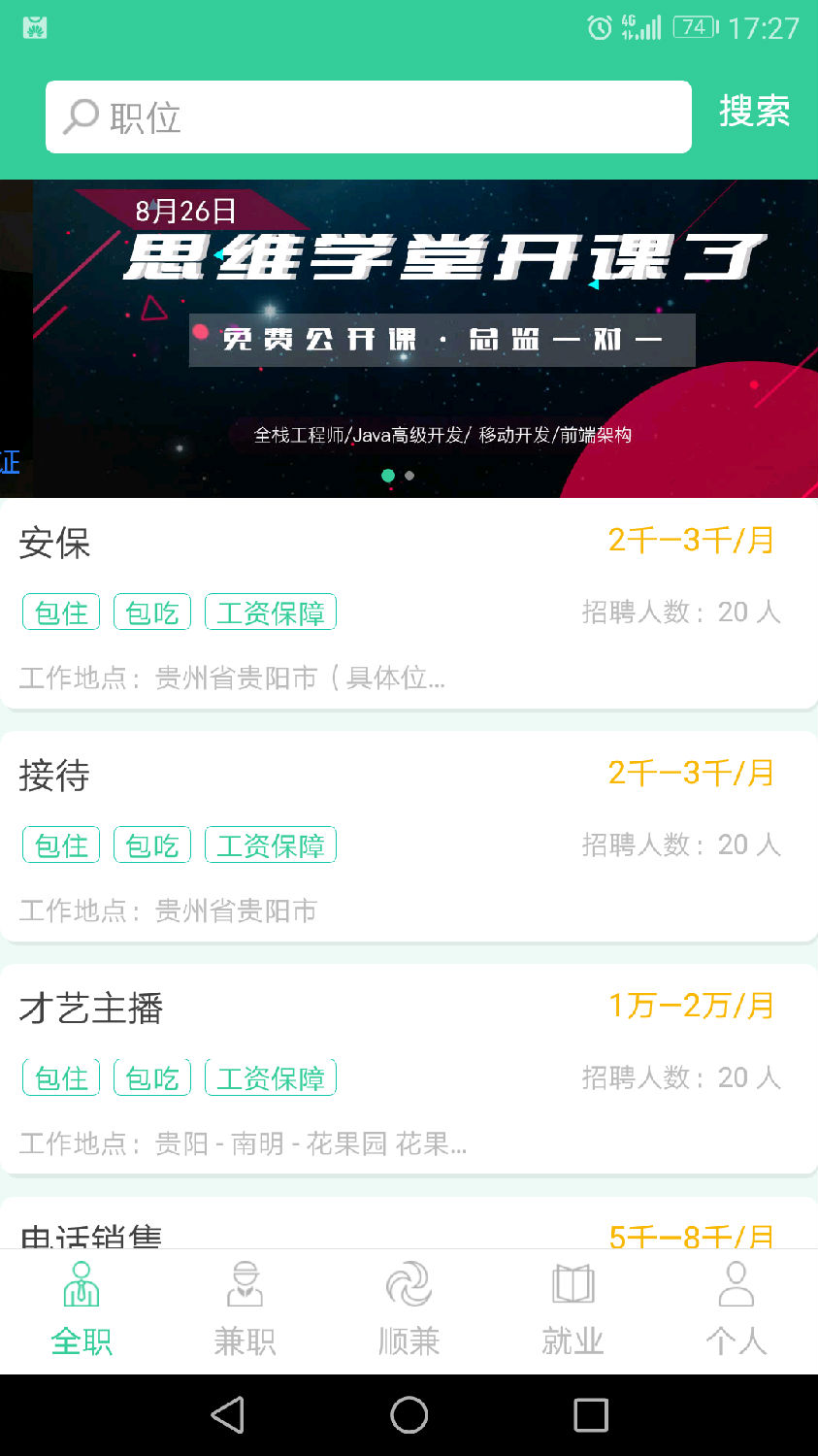This screenshot has height=1456, width=818.
Task: Open the 电话销售 job card
Action: 408,1228
